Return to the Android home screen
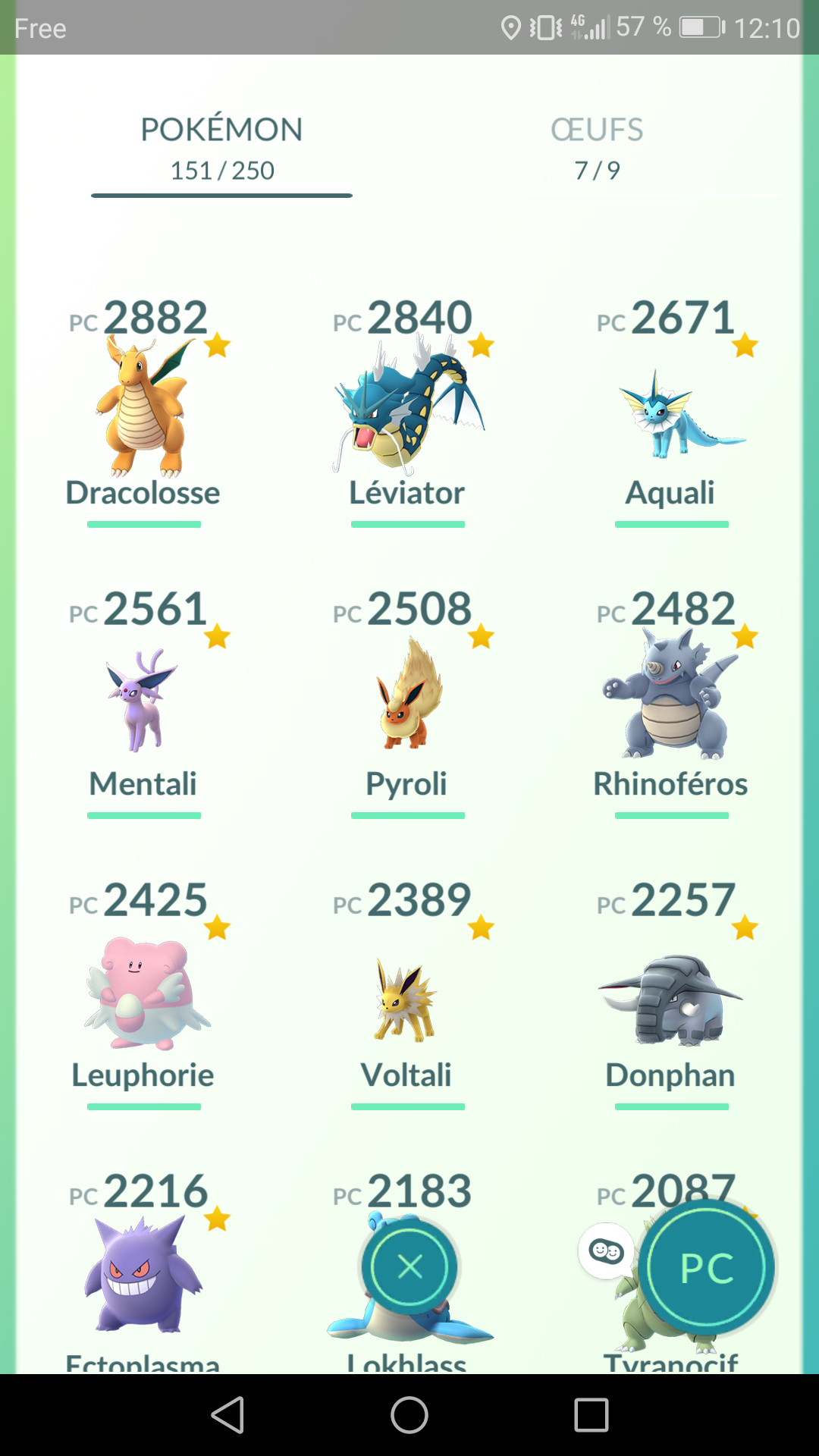Viewport: 819px width, 1456px height. pos(409,1415)
